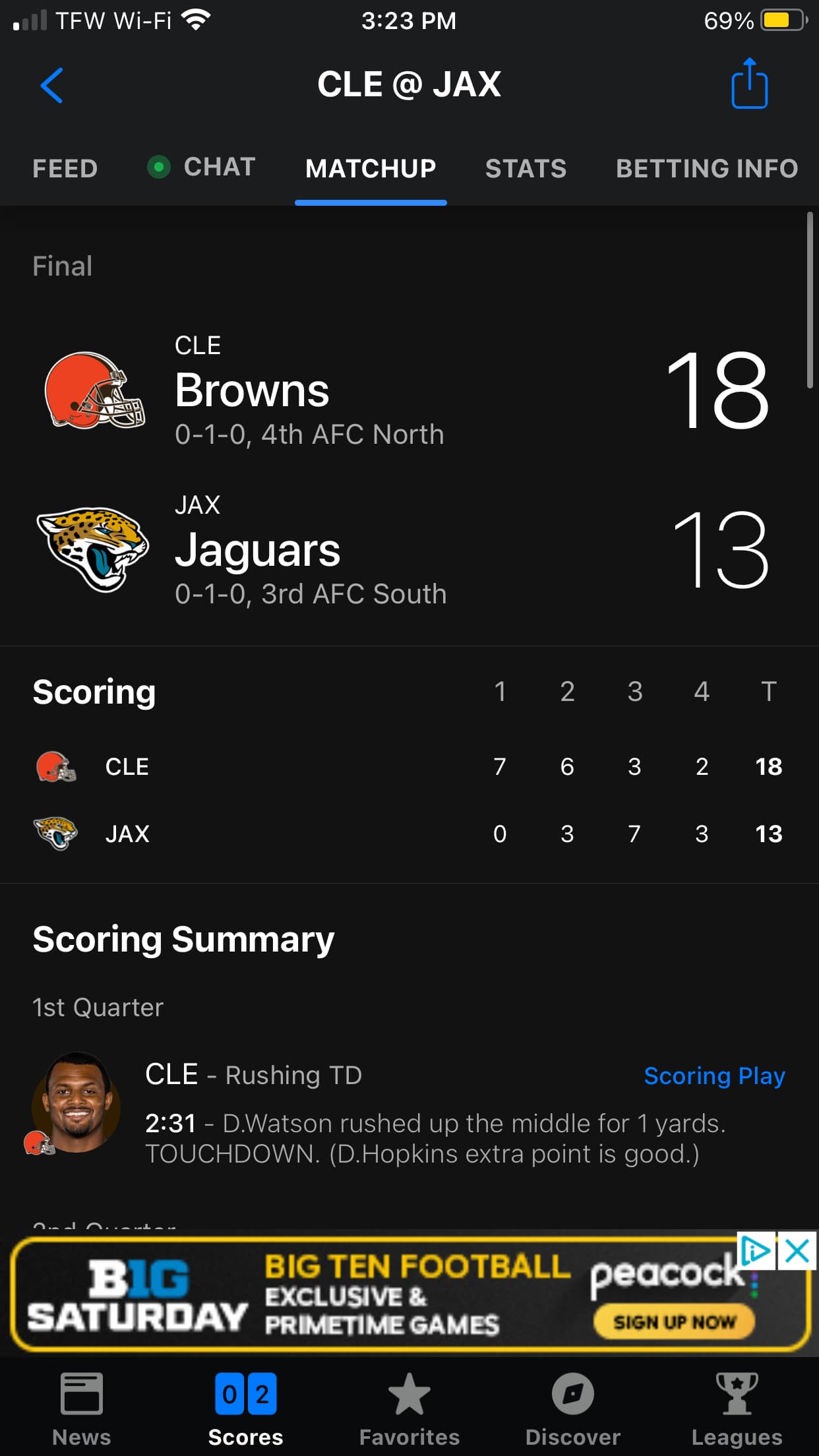Open the Jaguars team page
The height and width of the screenshot is (1456, 819).
[257, 550]
